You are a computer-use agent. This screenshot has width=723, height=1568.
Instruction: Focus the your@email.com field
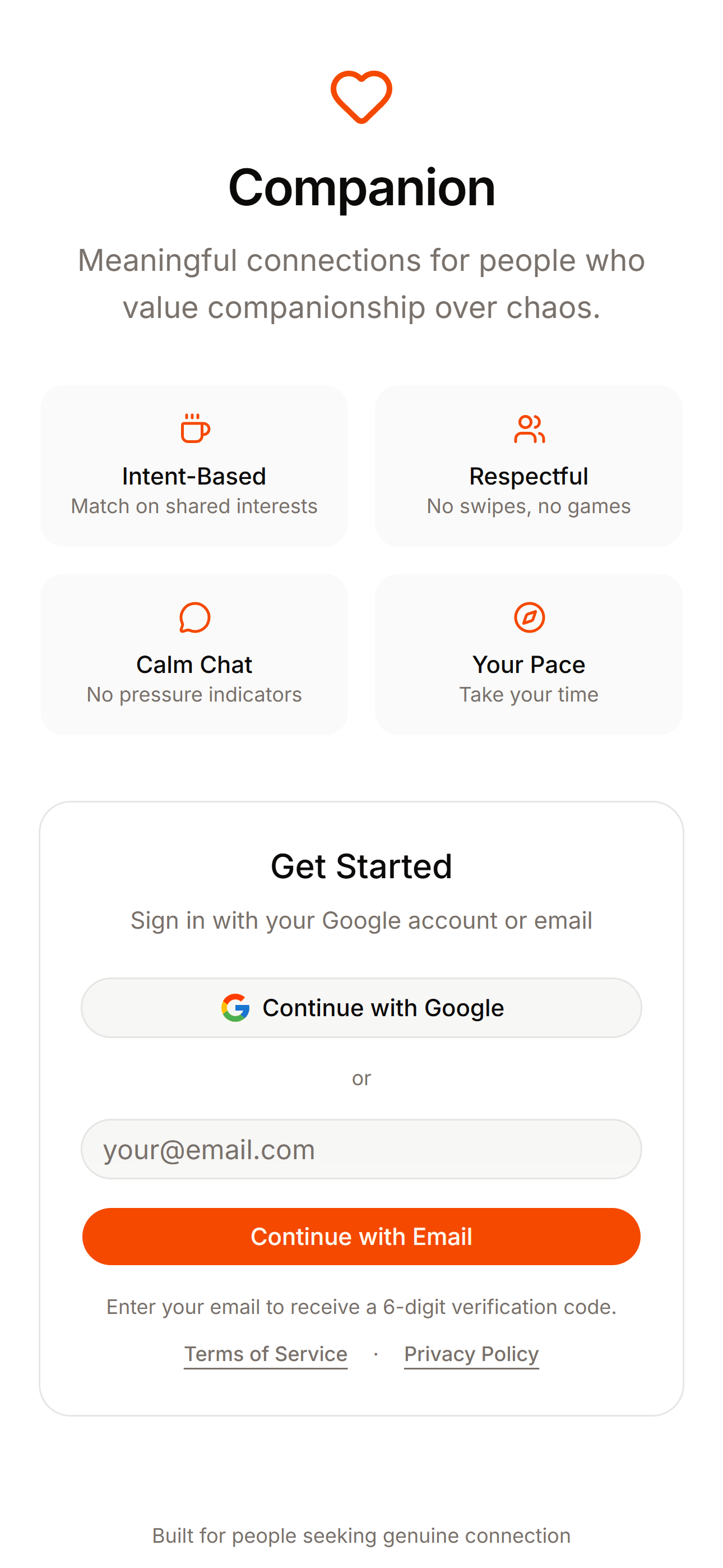[x=361, y=1149]
